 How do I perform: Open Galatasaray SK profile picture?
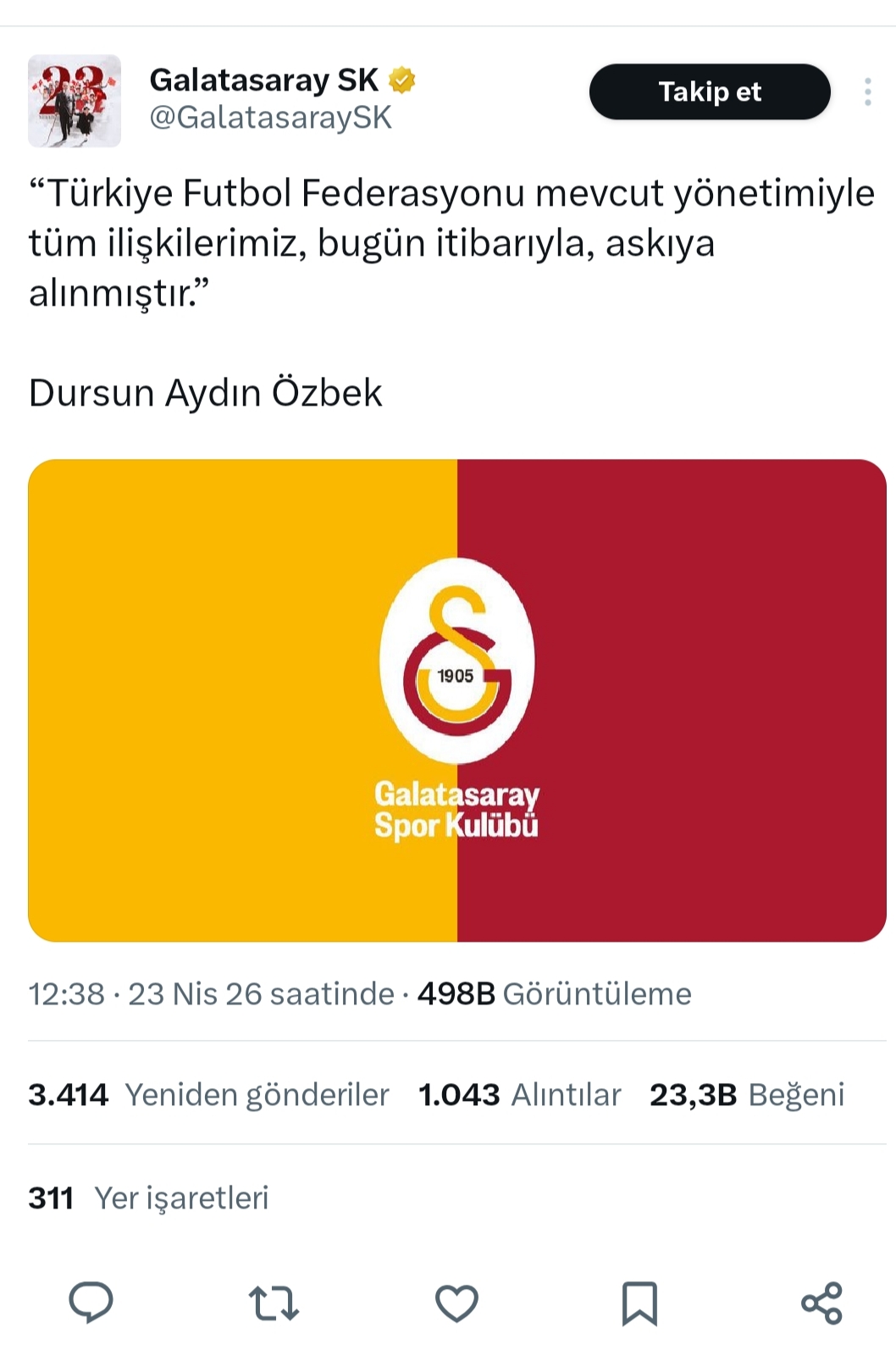click(x=75, y=101)
